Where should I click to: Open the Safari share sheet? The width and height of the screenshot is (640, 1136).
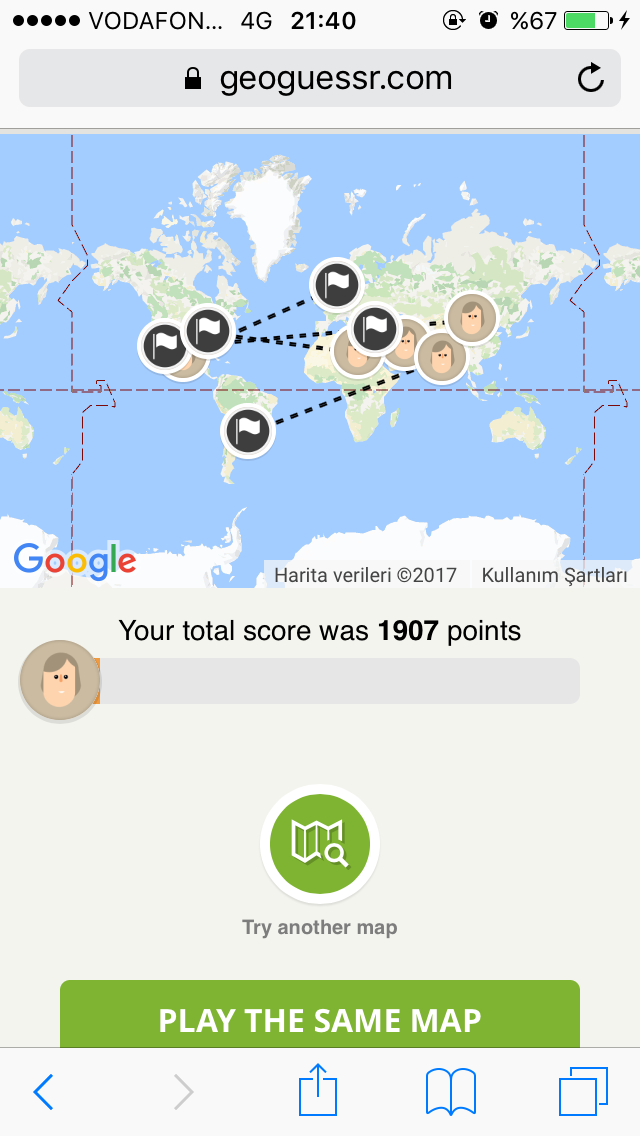[318, 1090]
